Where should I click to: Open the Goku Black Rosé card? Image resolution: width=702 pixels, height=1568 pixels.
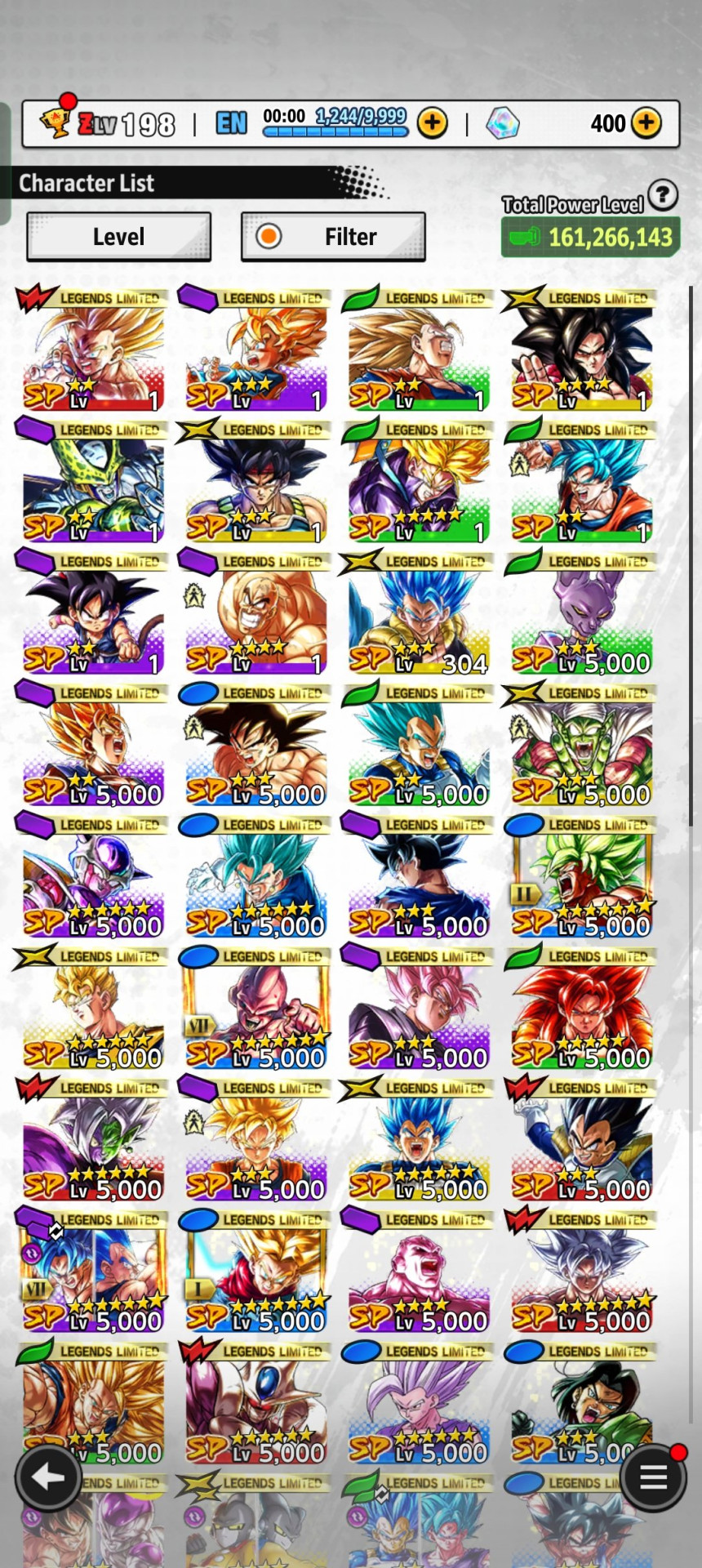point(419,1007)
